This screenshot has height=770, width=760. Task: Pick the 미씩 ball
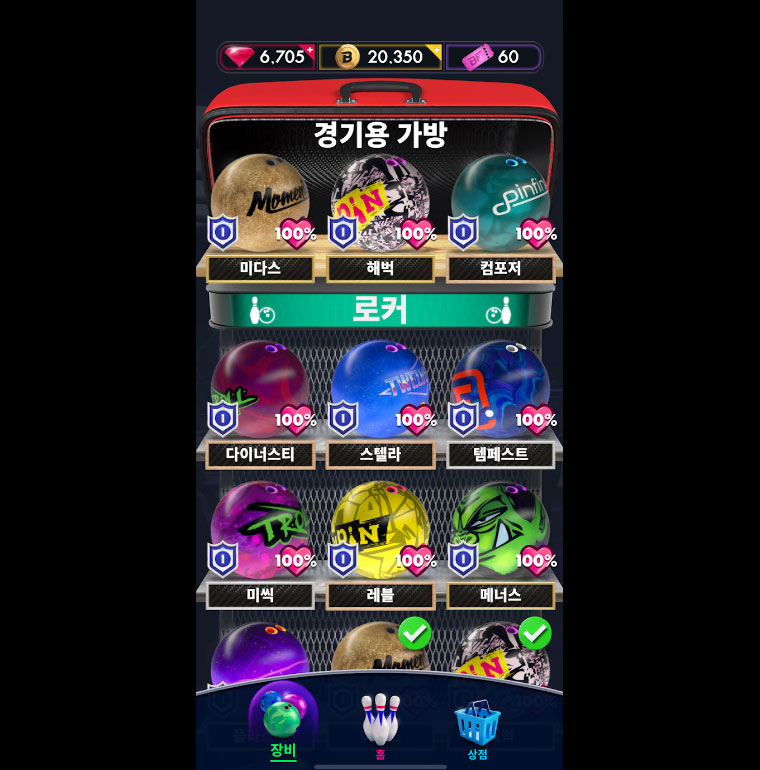click(x=260, y=532)
